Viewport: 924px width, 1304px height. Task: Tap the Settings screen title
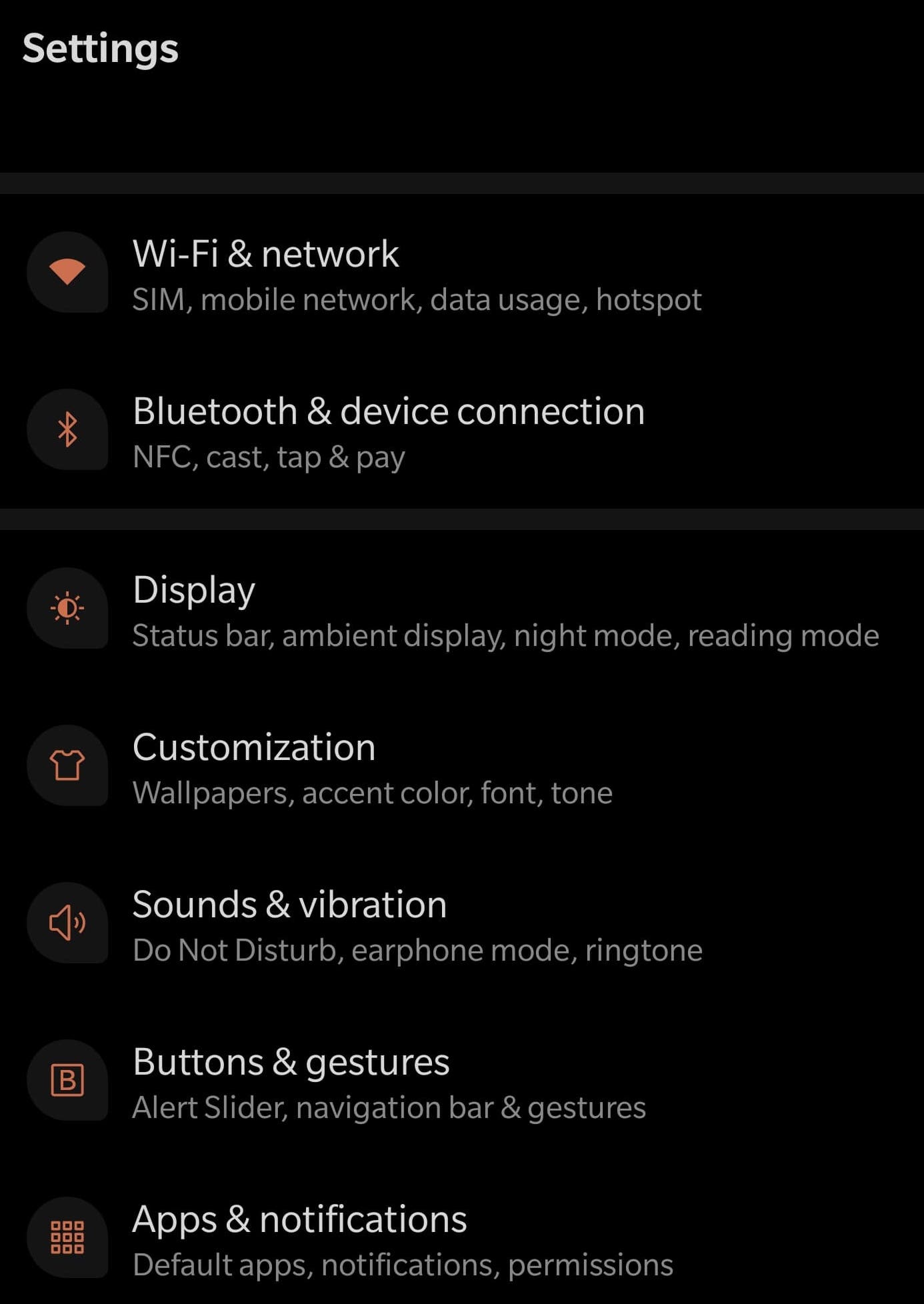pos(100,48)
